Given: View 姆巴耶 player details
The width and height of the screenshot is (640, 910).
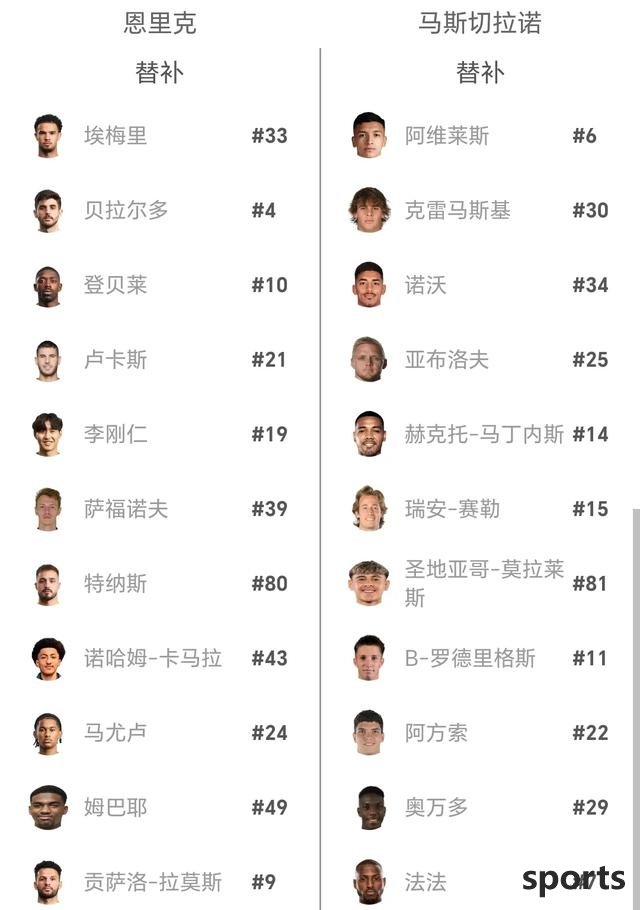Looking at the screenshot, I should tap(115, 807).
